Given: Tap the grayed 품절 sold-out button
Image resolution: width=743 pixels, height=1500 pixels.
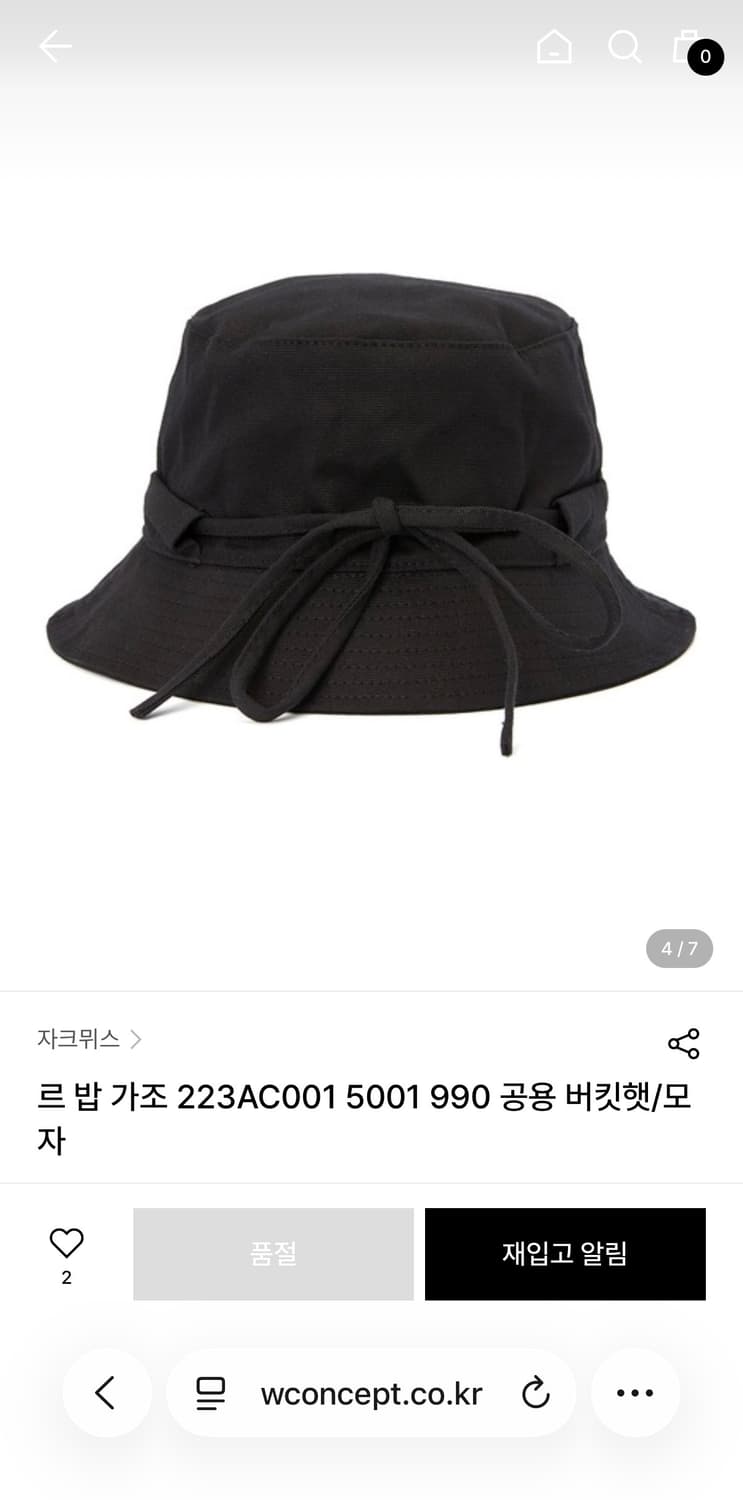Looking at the screenshot, I should (272, 1254).
